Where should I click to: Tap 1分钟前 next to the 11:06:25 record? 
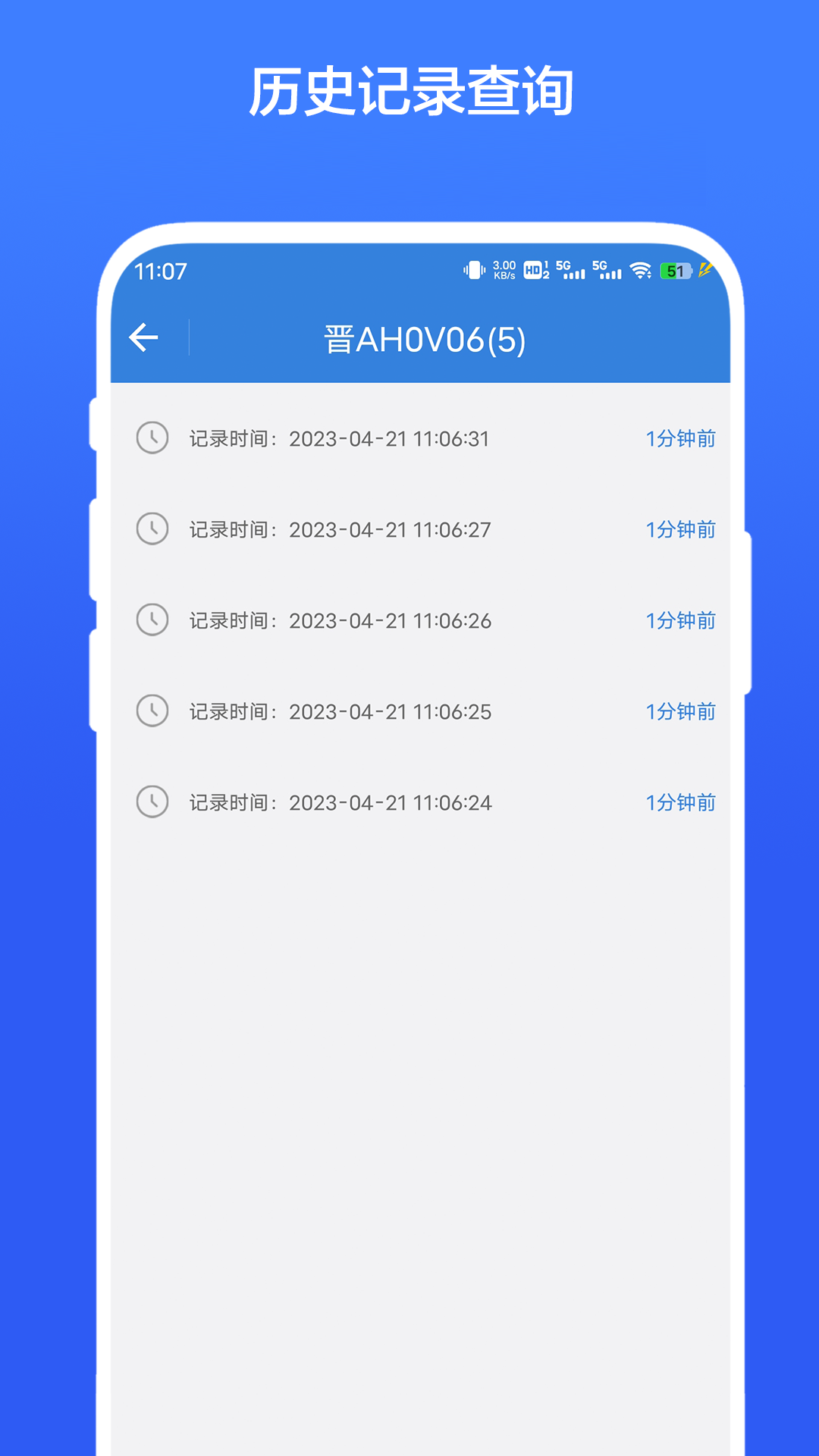pos(680,711)
